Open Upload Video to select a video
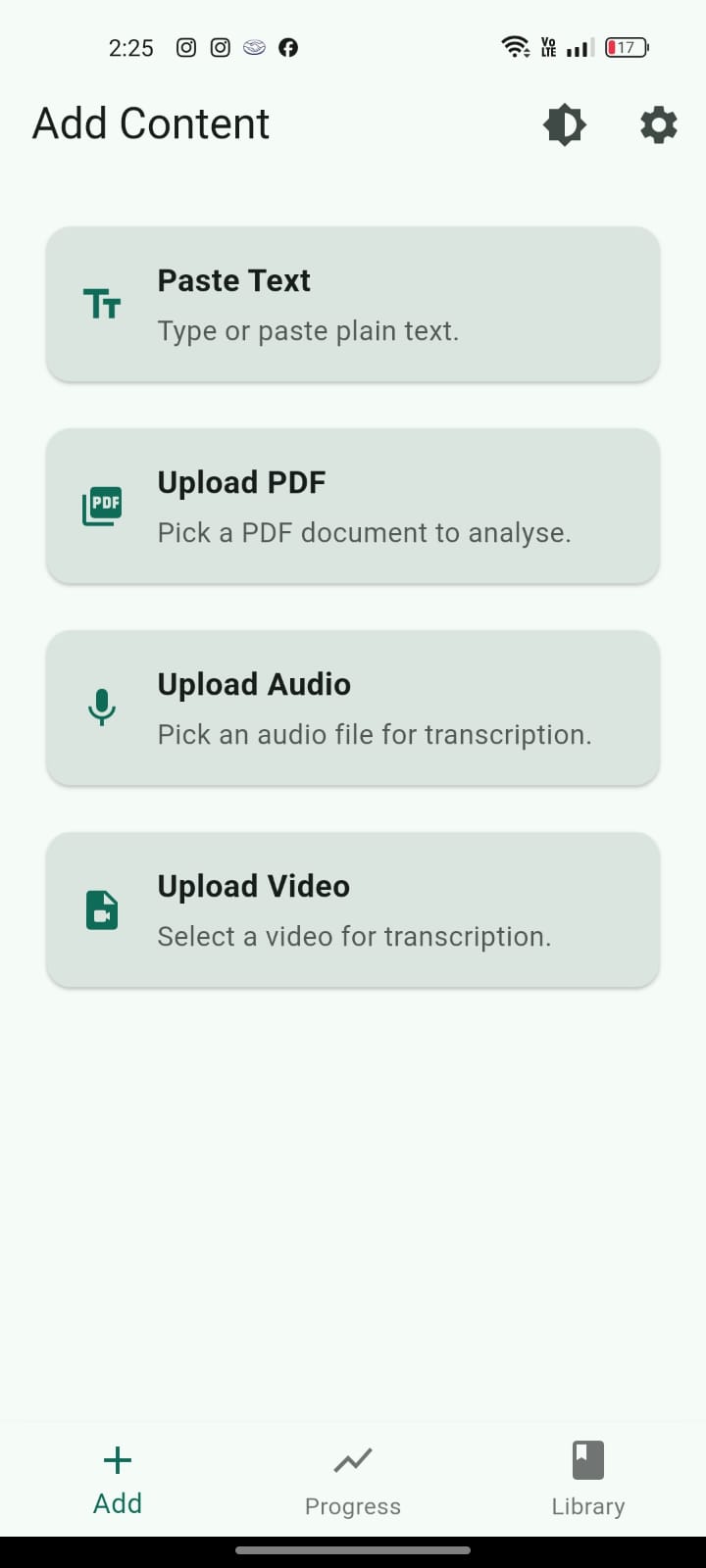Image resolution: width=706 pixels, height=1568 pixels. tap(353, 909)
